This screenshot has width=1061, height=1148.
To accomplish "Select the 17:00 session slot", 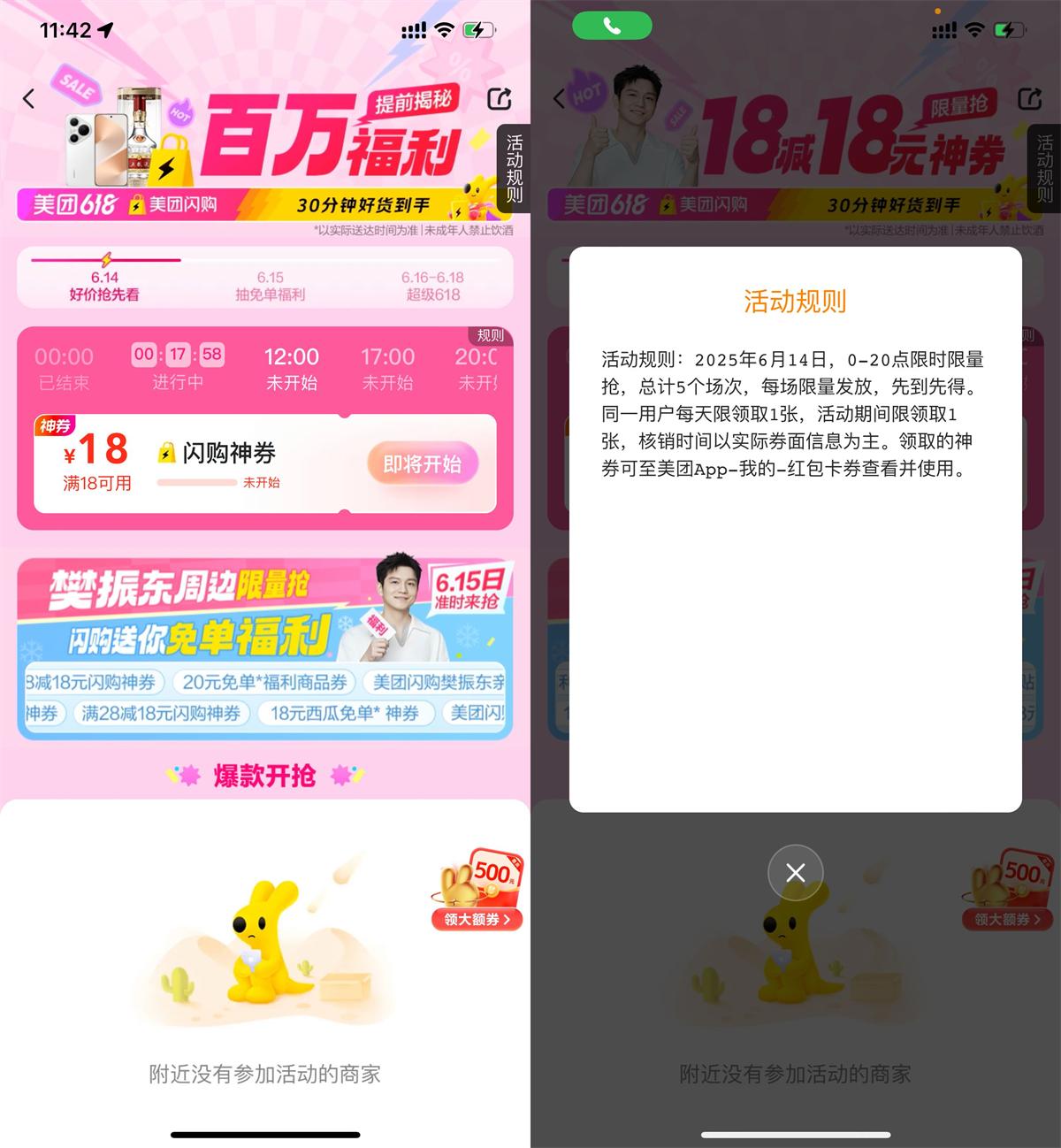I will (387, 368).
